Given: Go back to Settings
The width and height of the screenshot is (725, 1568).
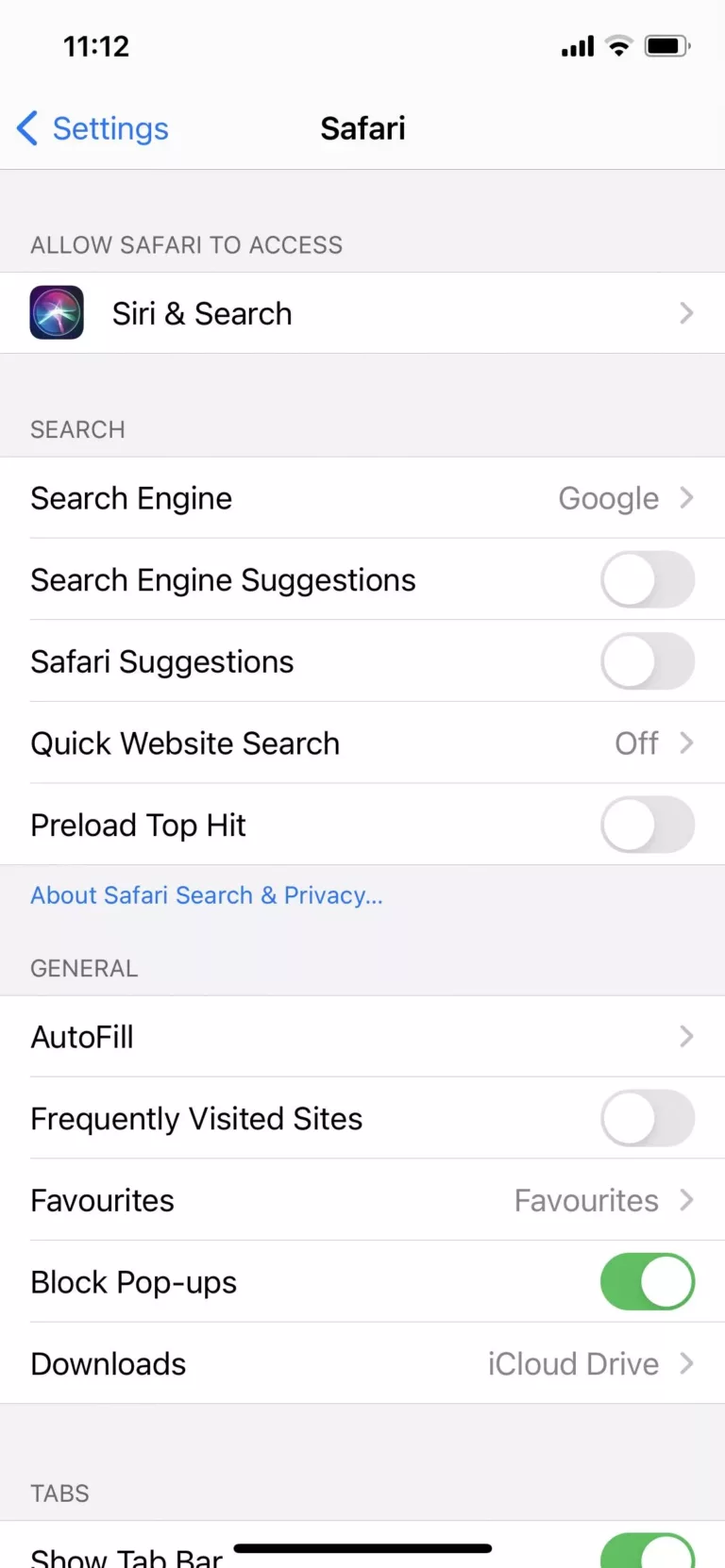Looking at the screenshot, I should (93, 128).
